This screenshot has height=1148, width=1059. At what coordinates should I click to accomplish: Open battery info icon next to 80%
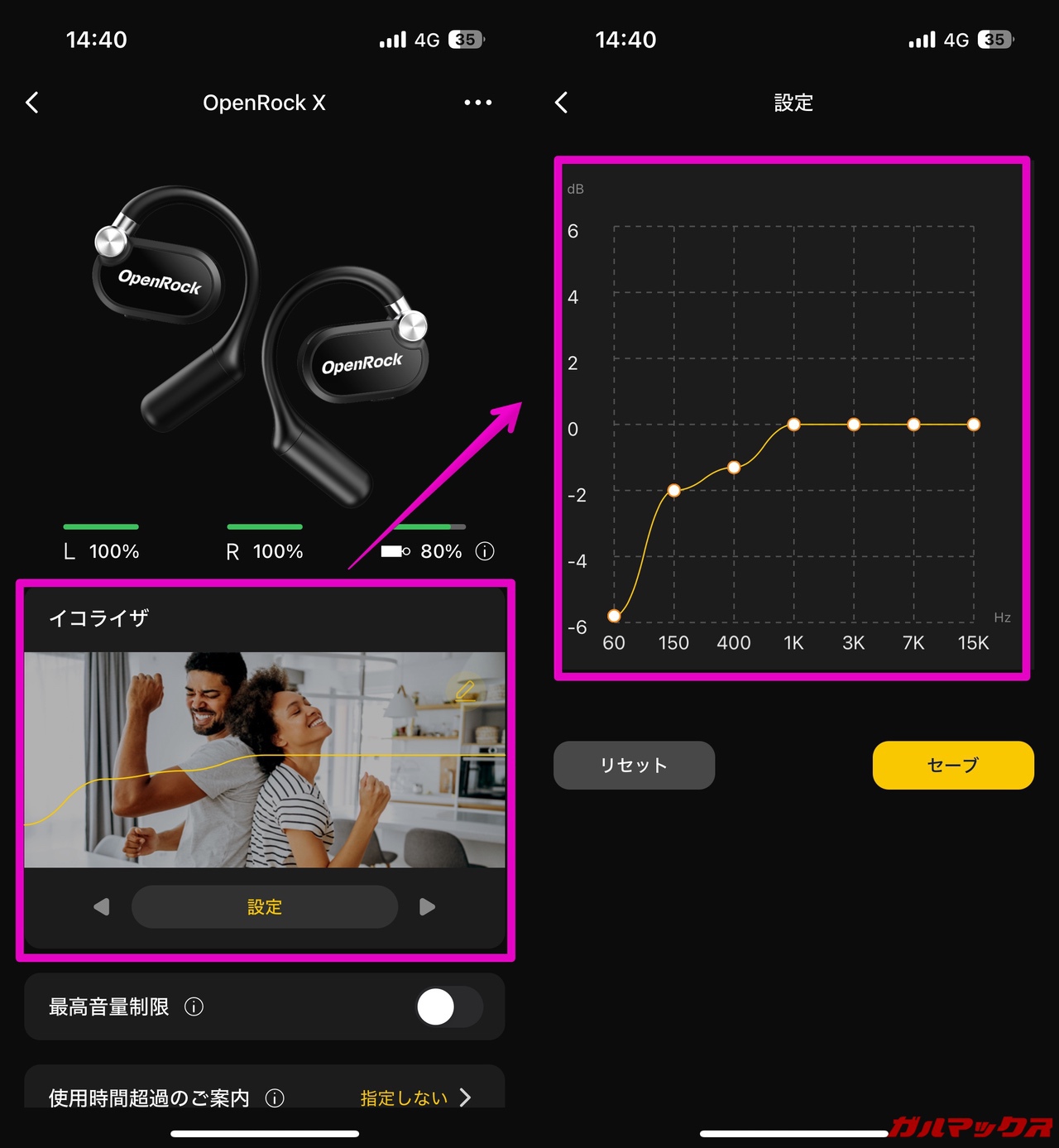[485, 551]
